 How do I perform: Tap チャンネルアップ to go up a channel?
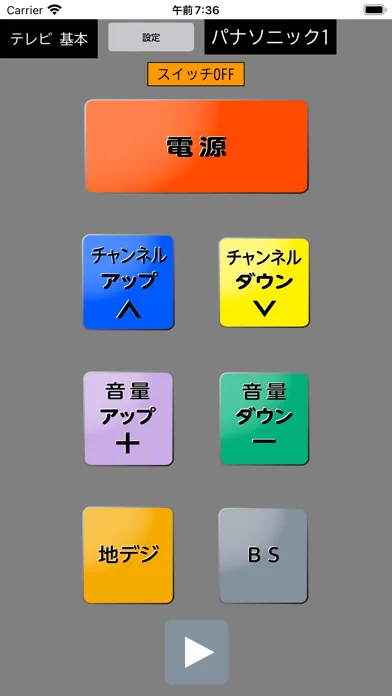pyautogui.click(x=128, y=282)
